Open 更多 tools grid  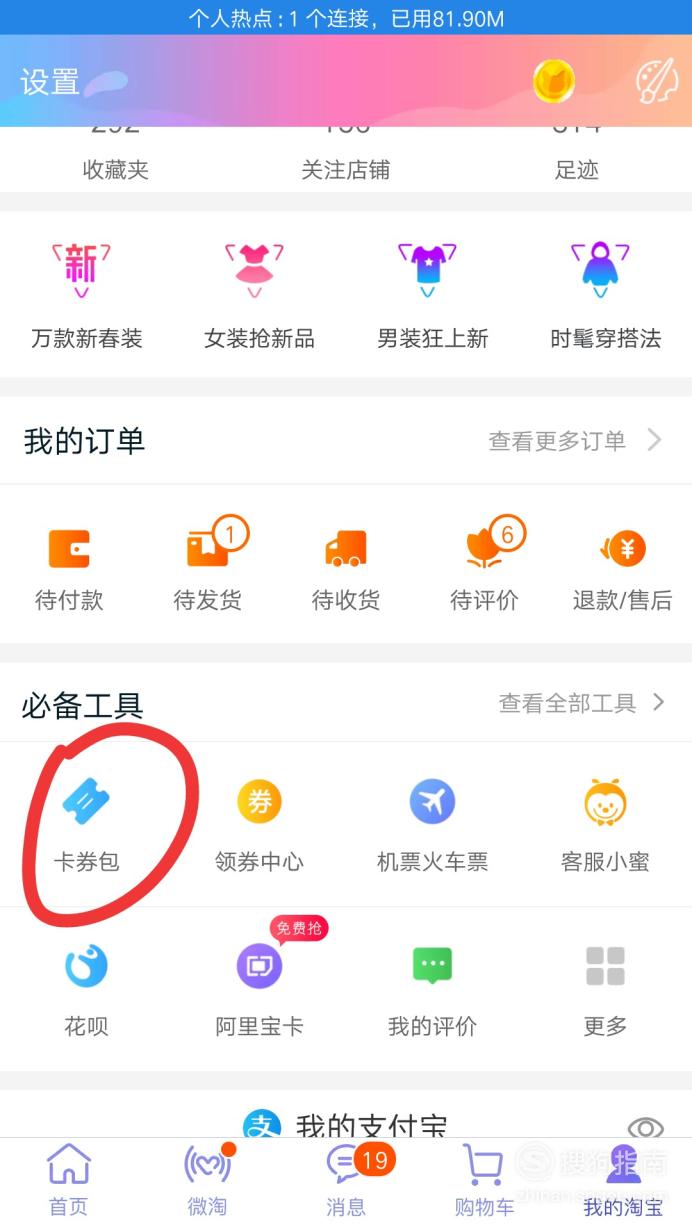[x=605, y=990]
